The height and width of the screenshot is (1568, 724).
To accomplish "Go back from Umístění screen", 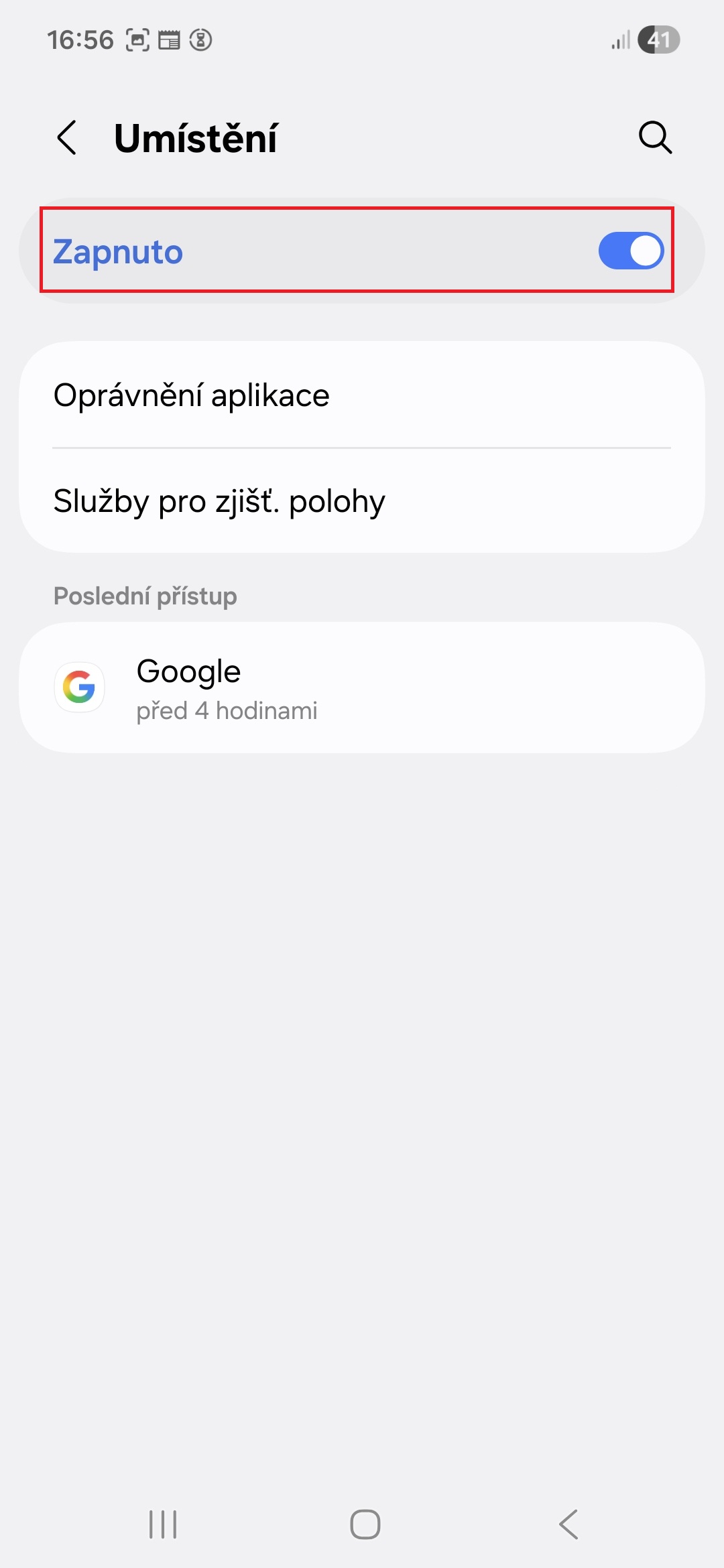I will pos(67,138).
